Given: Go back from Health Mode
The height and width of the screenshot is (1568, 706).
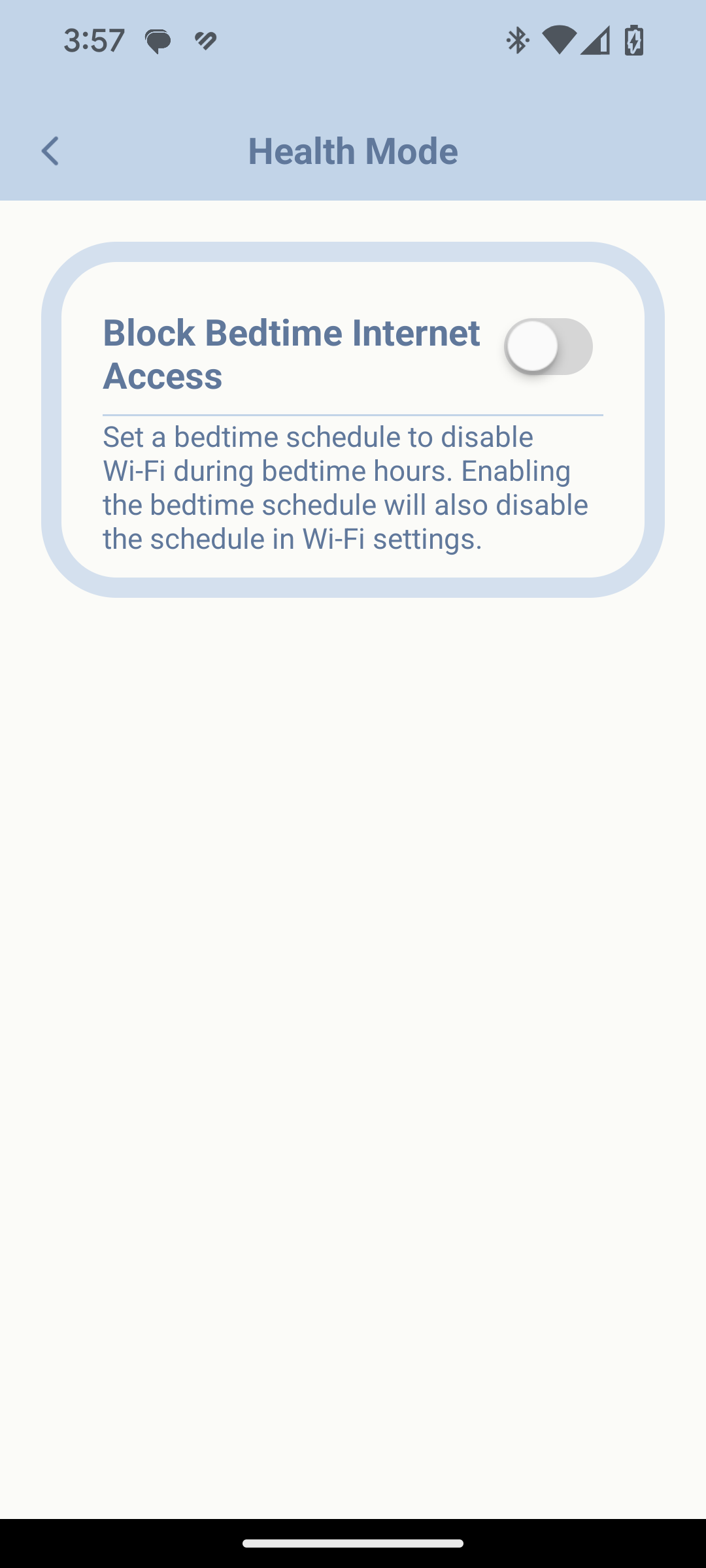Looking at the screenshot, I should [x=50, y=151].
